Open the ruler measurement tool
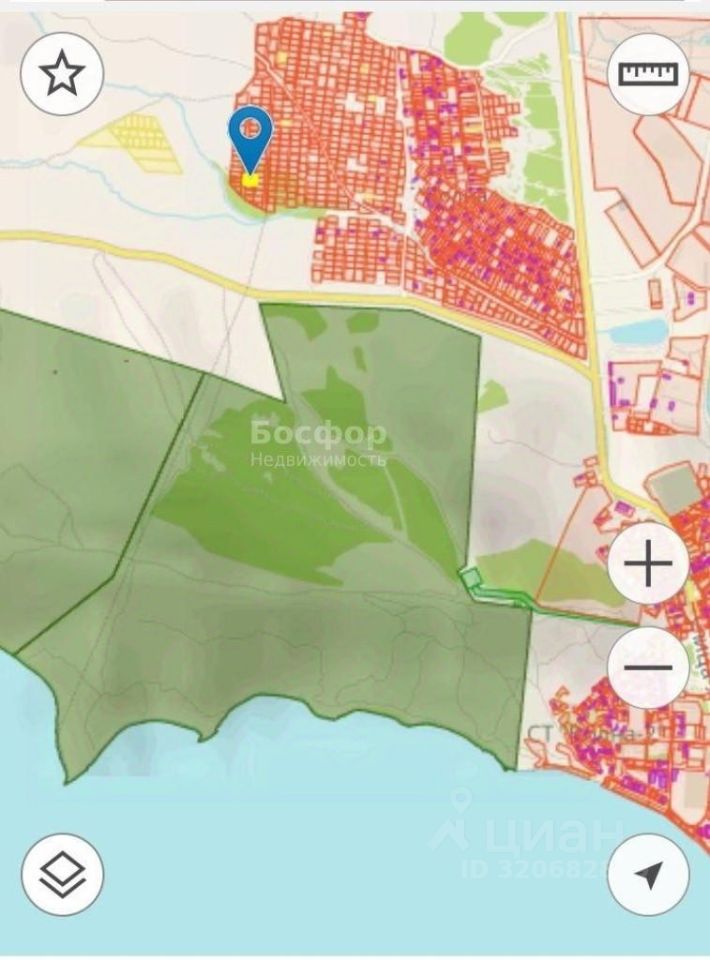 coord(648,74)
